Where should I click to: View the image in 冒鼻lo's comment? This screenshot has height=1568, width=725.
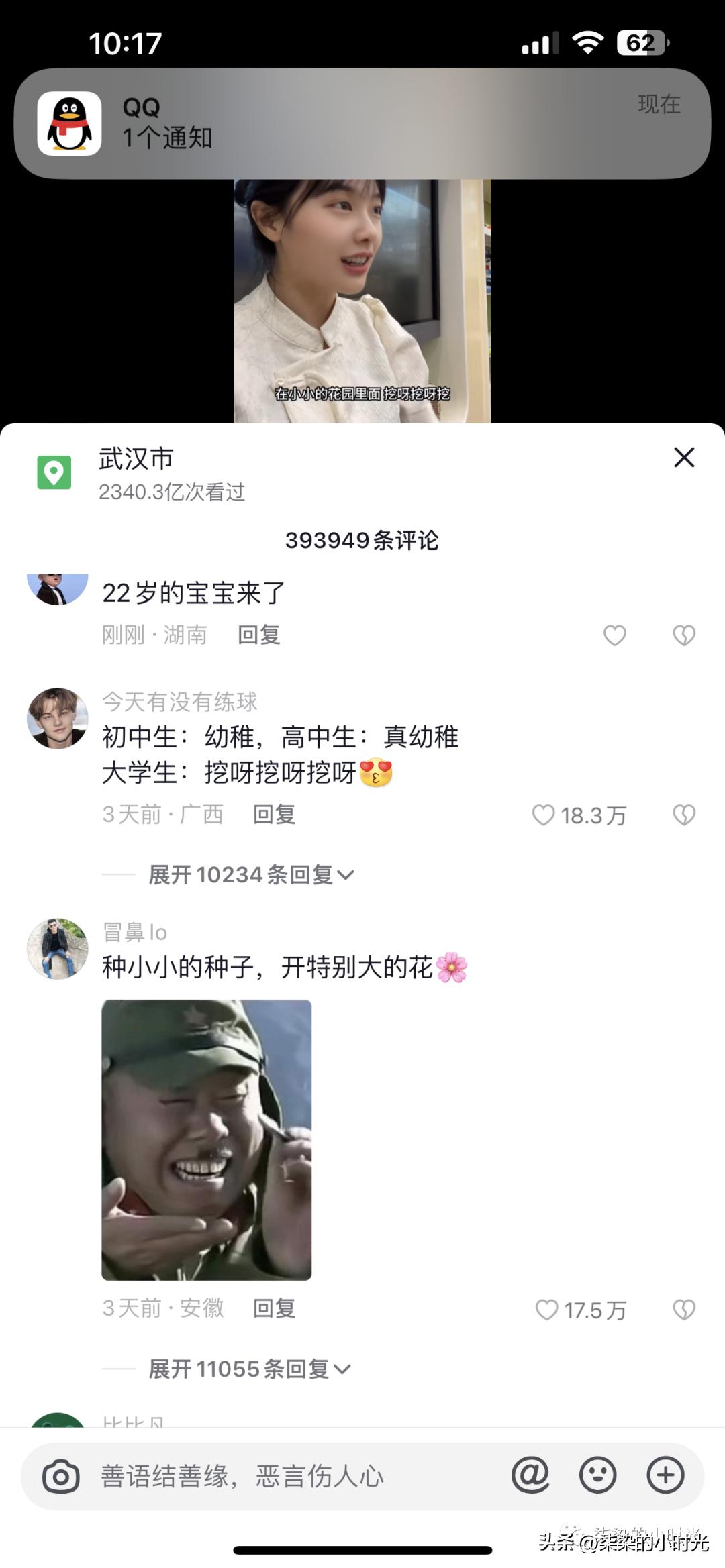click(206, 1139)
